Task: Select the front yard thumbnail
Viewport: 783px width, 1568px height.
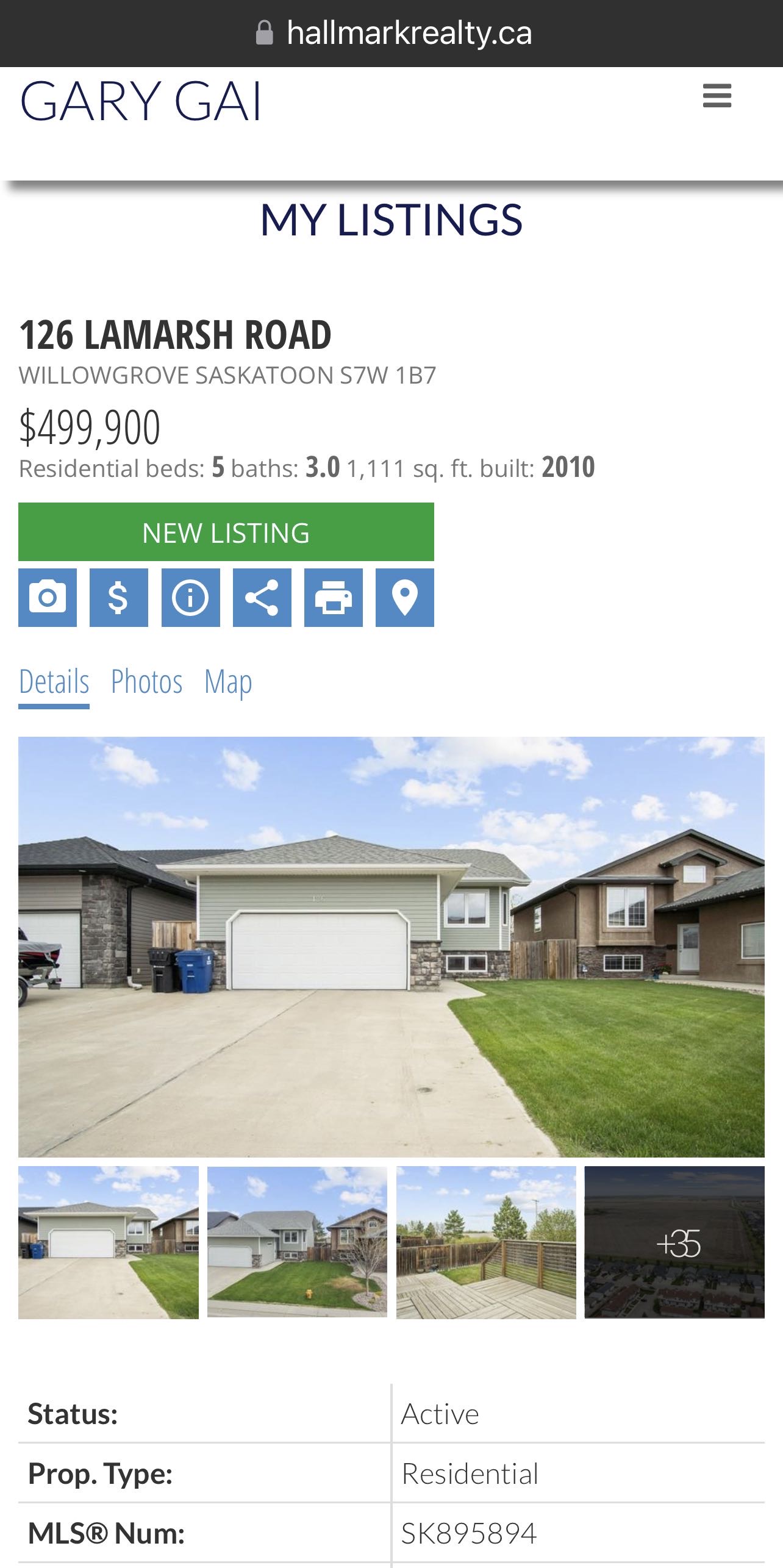Action: tap(297, 1242)
